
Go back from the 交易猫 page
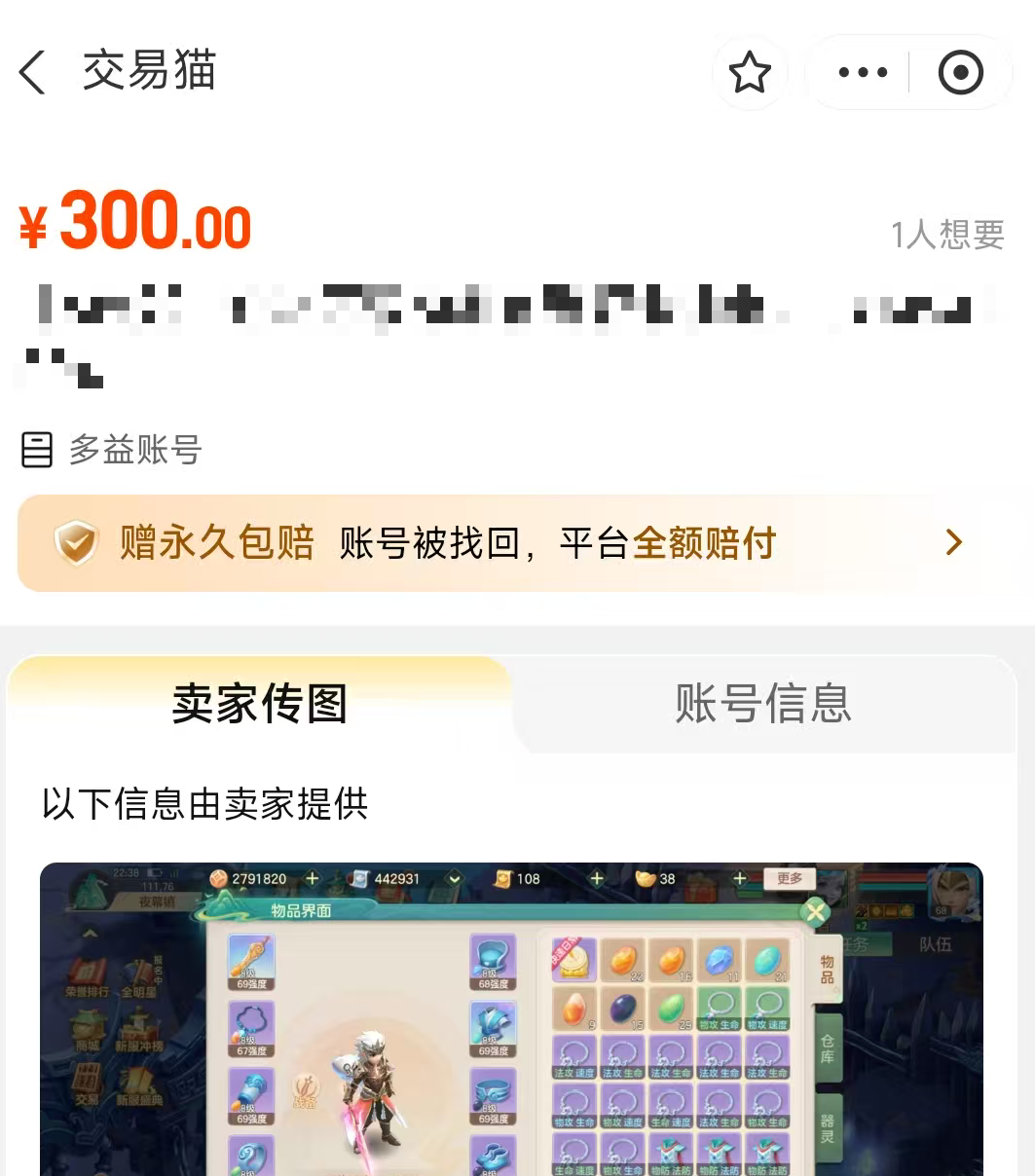click(33, 73)
